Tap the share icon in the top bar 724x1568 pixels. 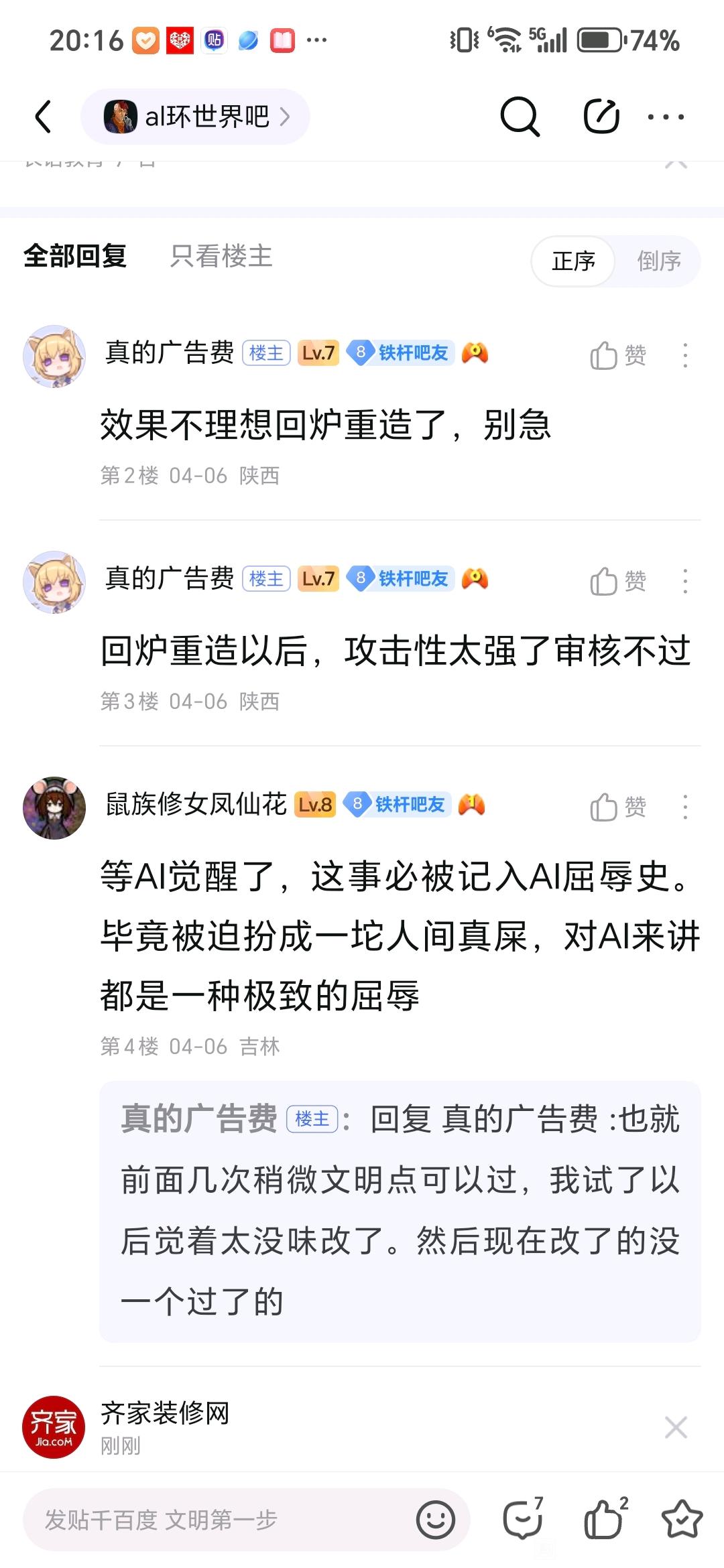coord(601,117)
